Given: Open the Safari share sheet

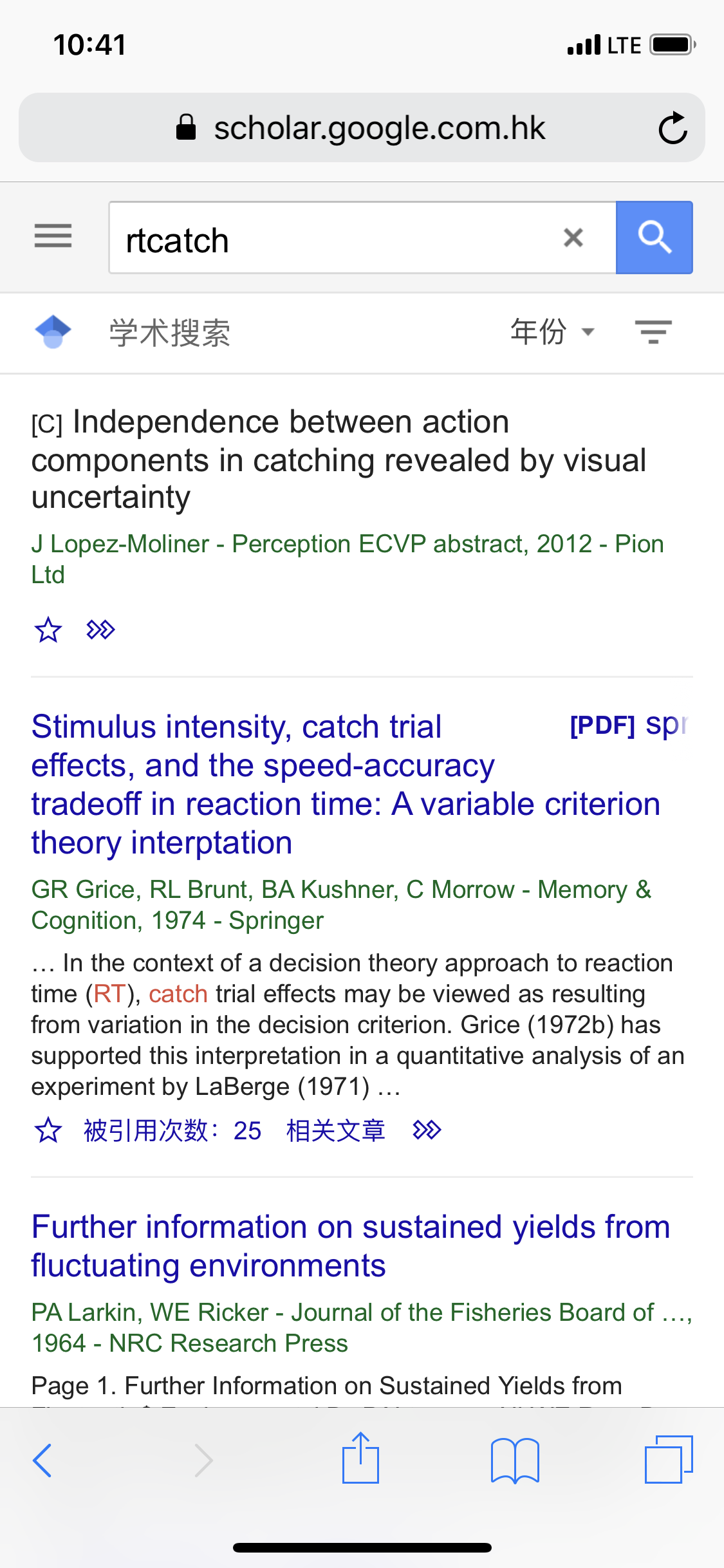Looking at the screenshot, I should (x=360, y=1459).
